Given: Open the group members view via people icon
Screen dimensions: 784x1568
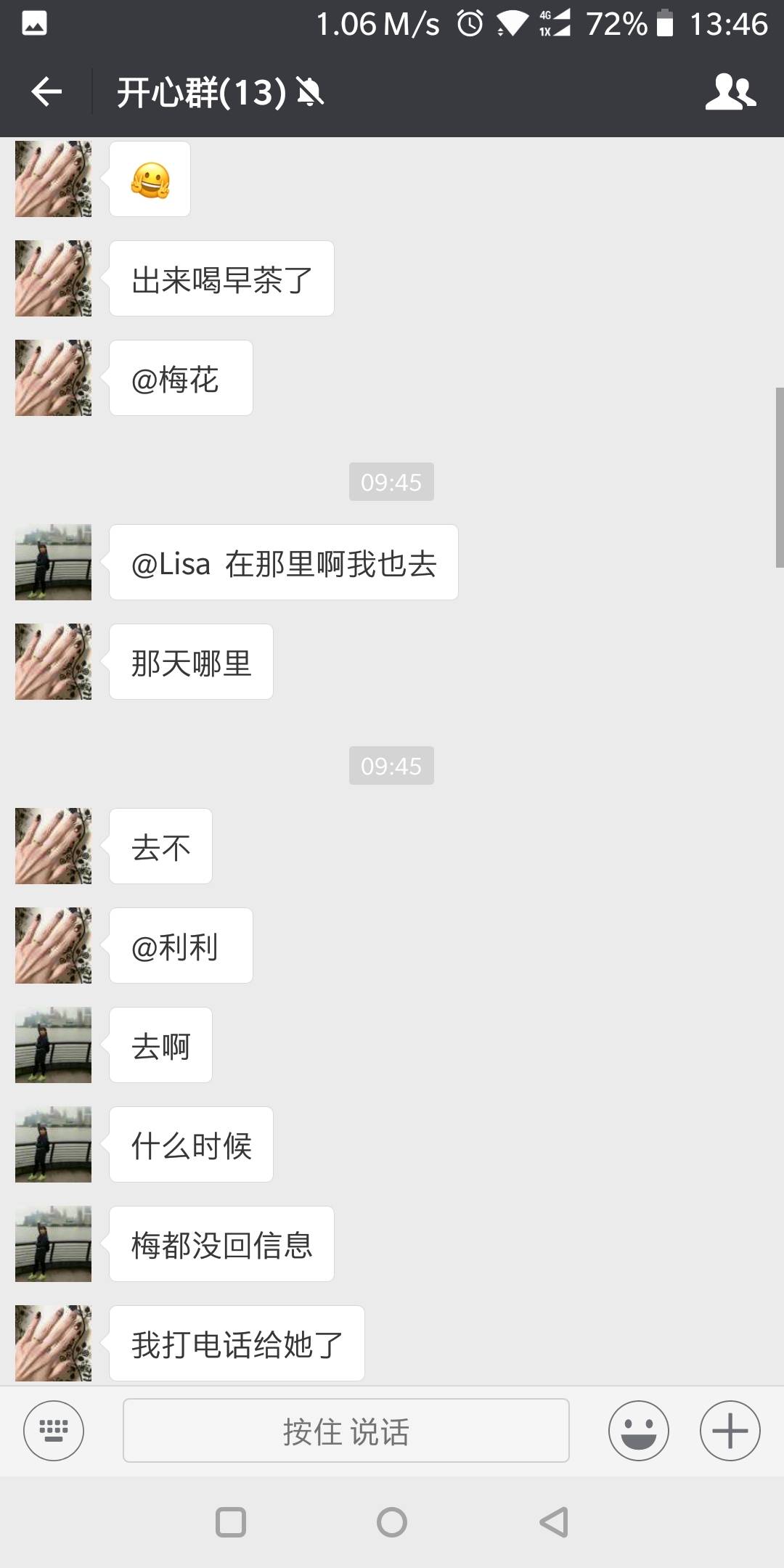Looking at the screenshot, I should click(730, 91).
